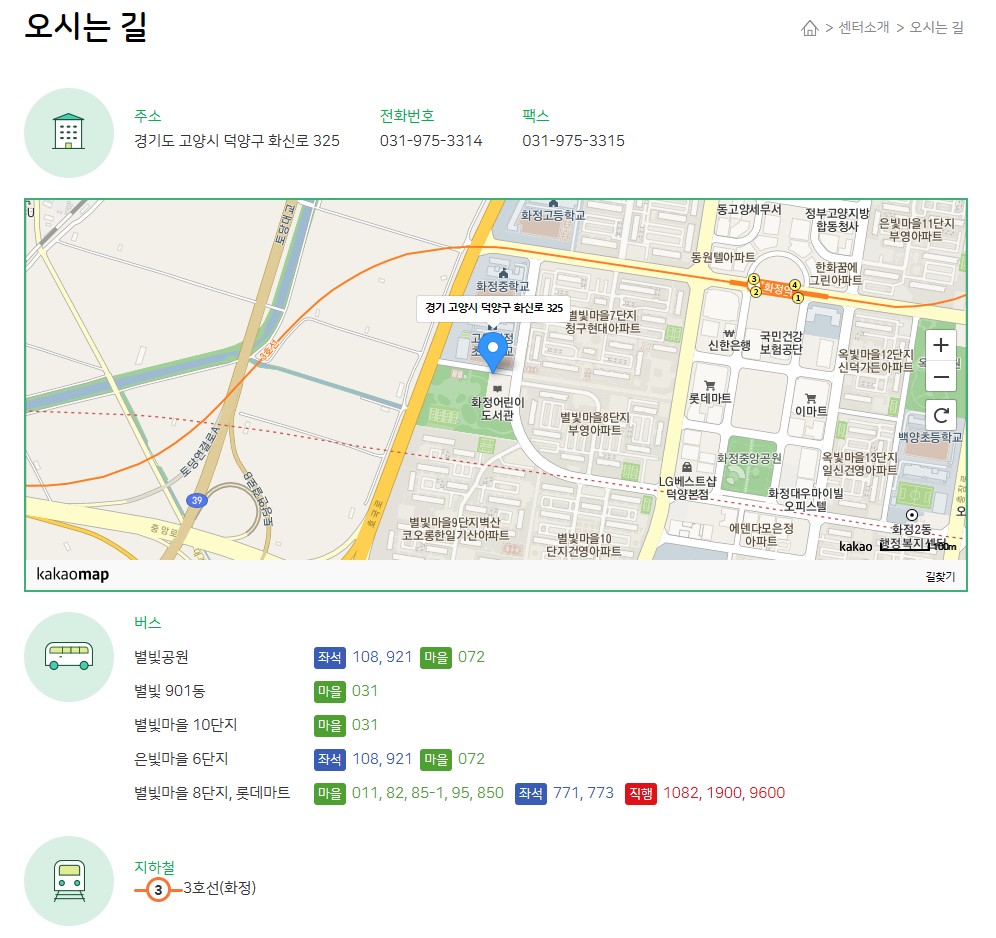Tap the blue location pin on the map

click(x=492, y=351)
